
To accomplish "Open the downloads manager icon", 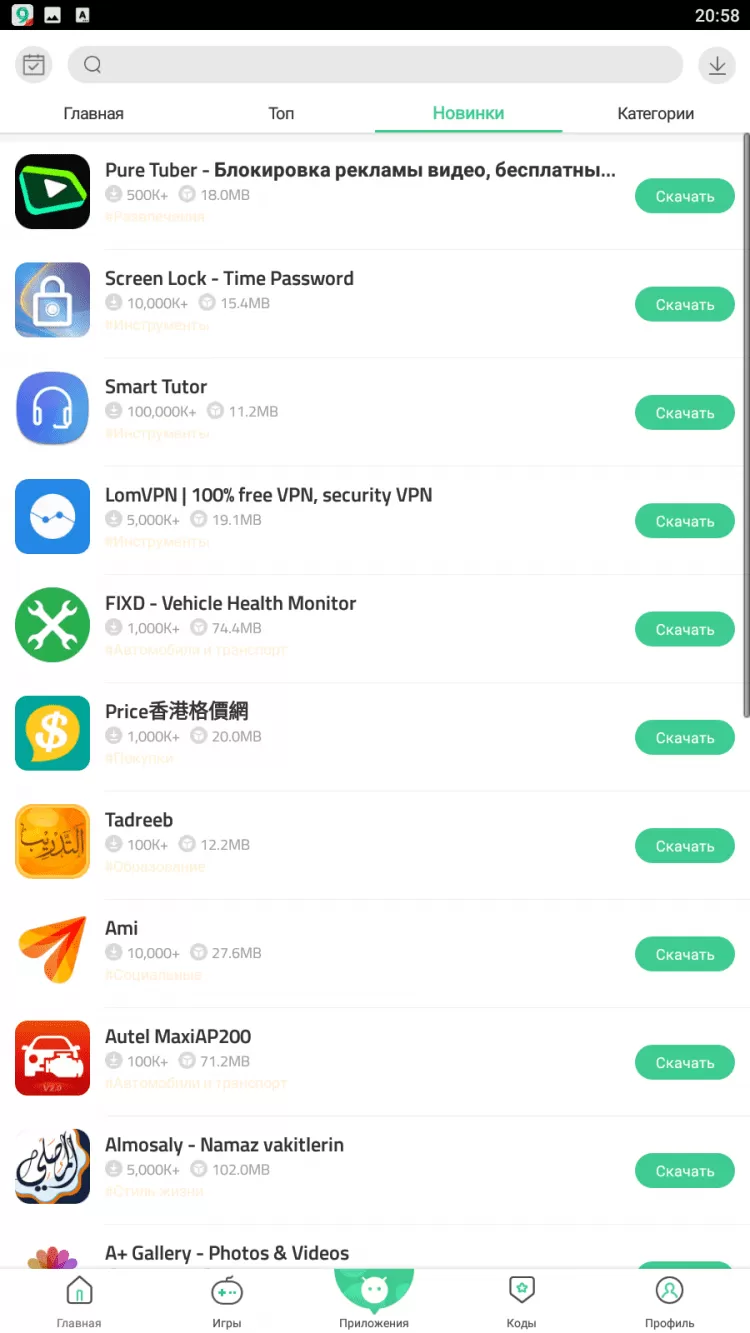I will pyautogui.click(x=716, y=65).
